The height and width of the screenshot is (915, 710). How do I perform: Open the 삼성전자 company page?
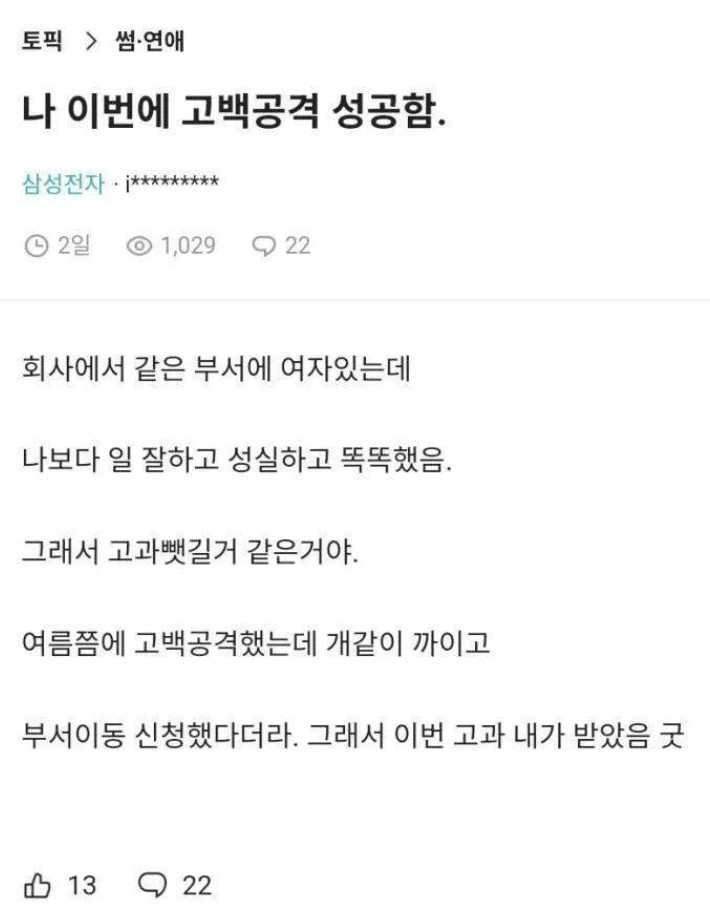(x=62, y=183)
